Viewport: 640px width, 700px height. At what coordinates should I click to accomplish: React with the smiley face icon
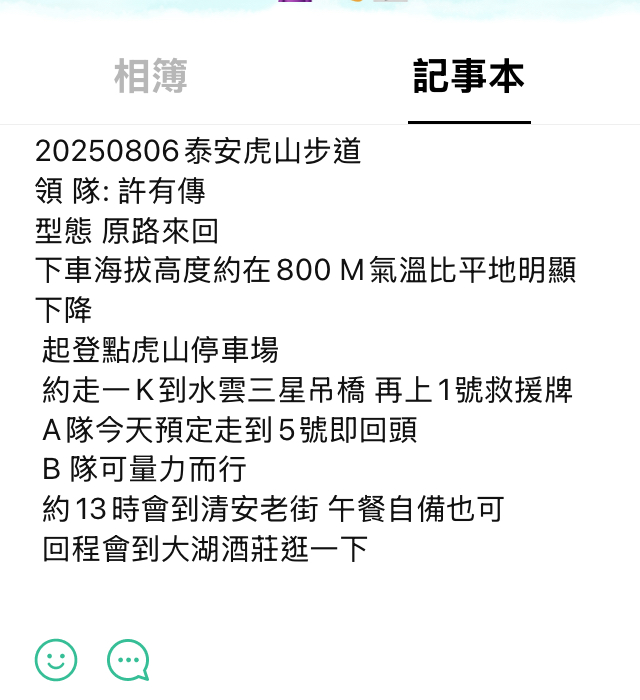56,660
